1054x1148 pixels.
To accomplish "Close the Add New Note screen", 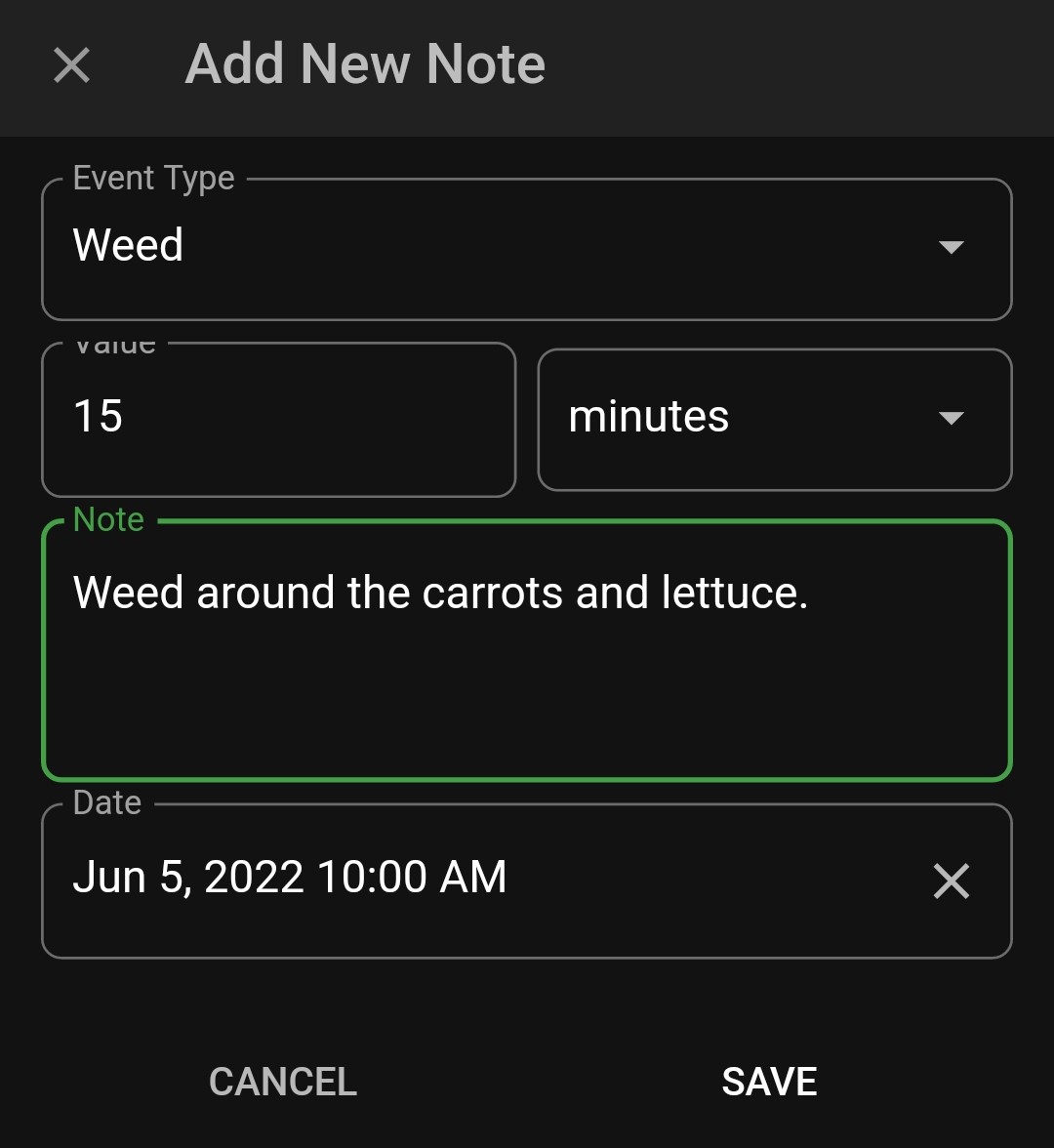I will (71, 66).
